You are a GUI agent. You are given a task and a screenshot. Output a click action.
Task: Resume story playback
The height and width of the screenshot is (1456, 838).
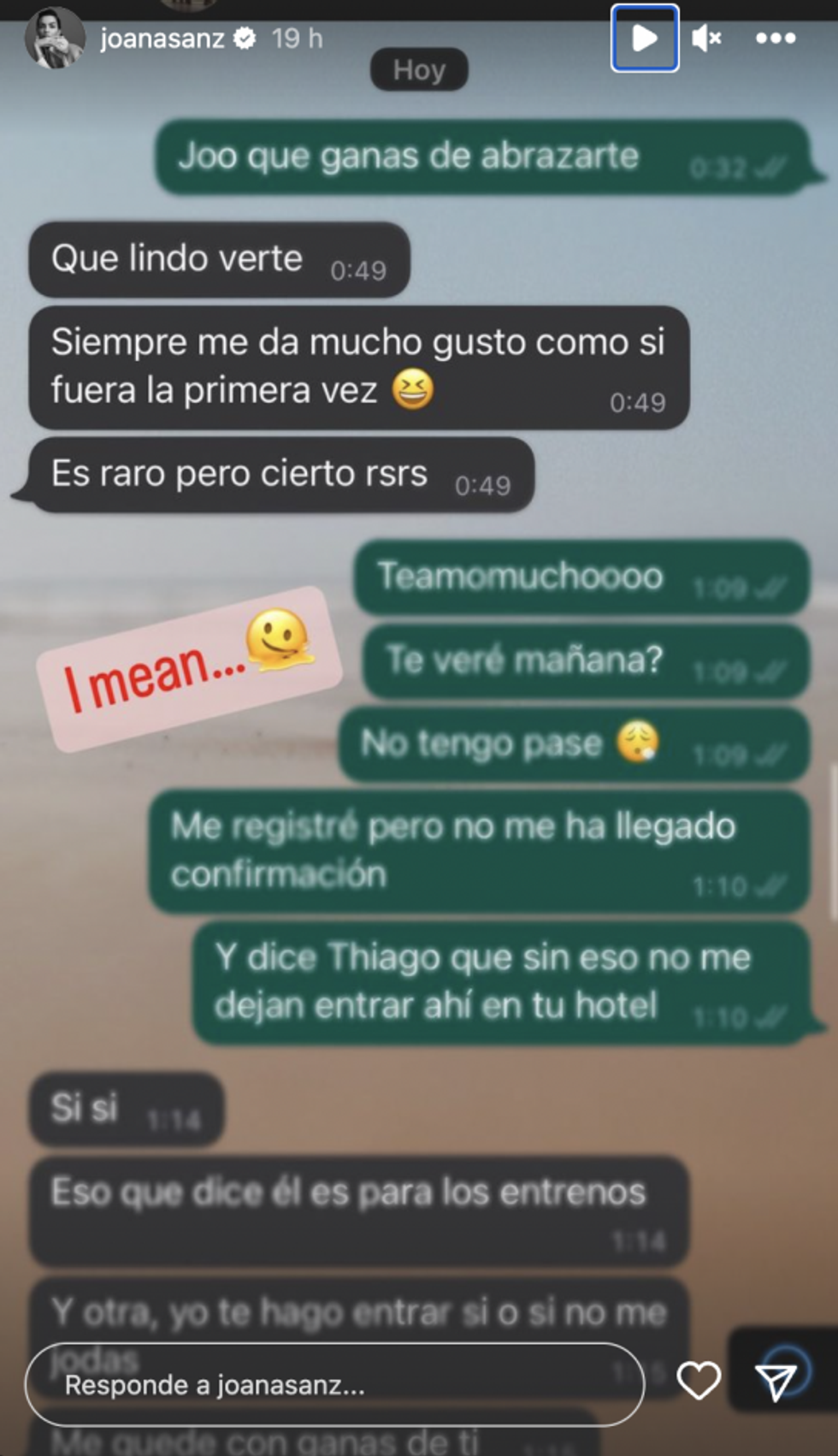coord(645,38)
